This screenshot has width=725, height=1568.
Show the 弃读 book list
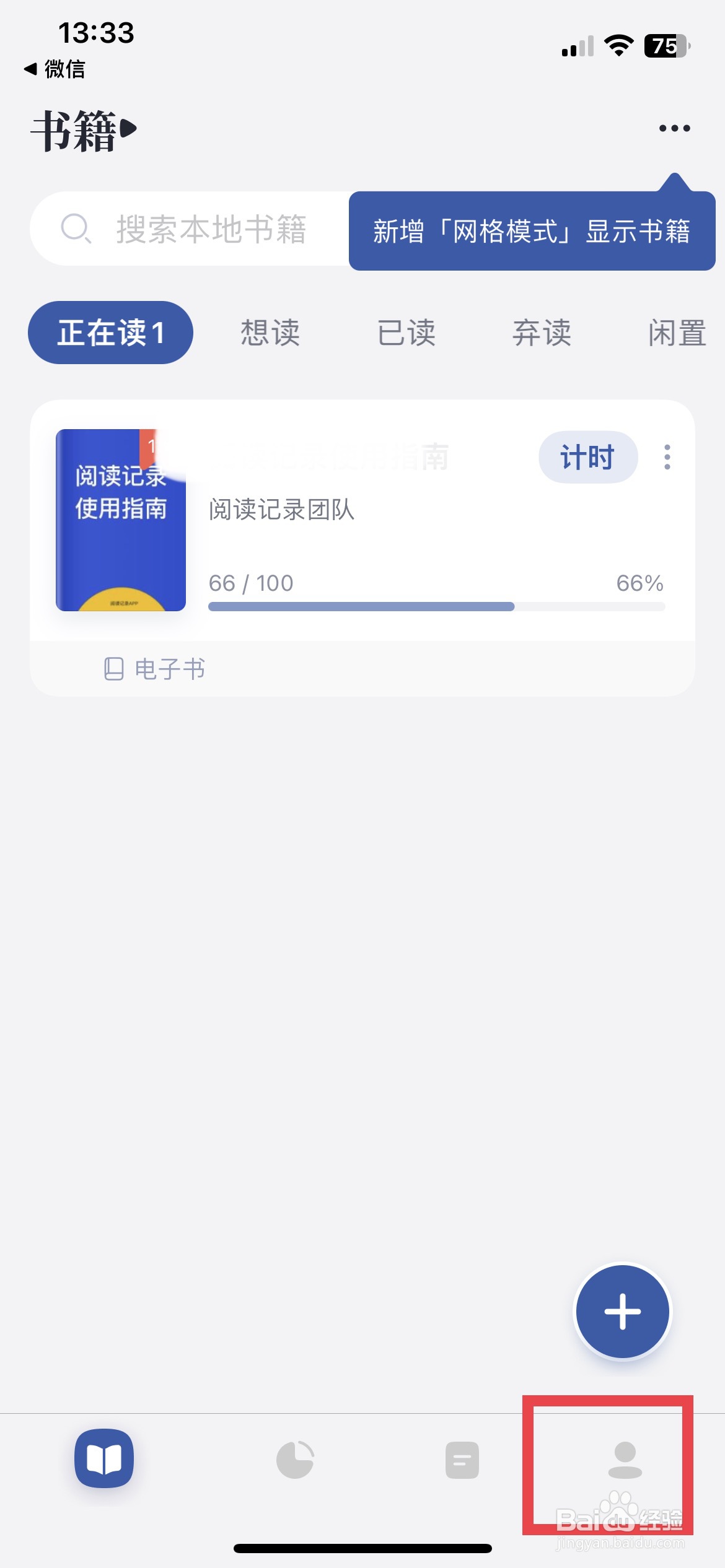coord(542,333)
